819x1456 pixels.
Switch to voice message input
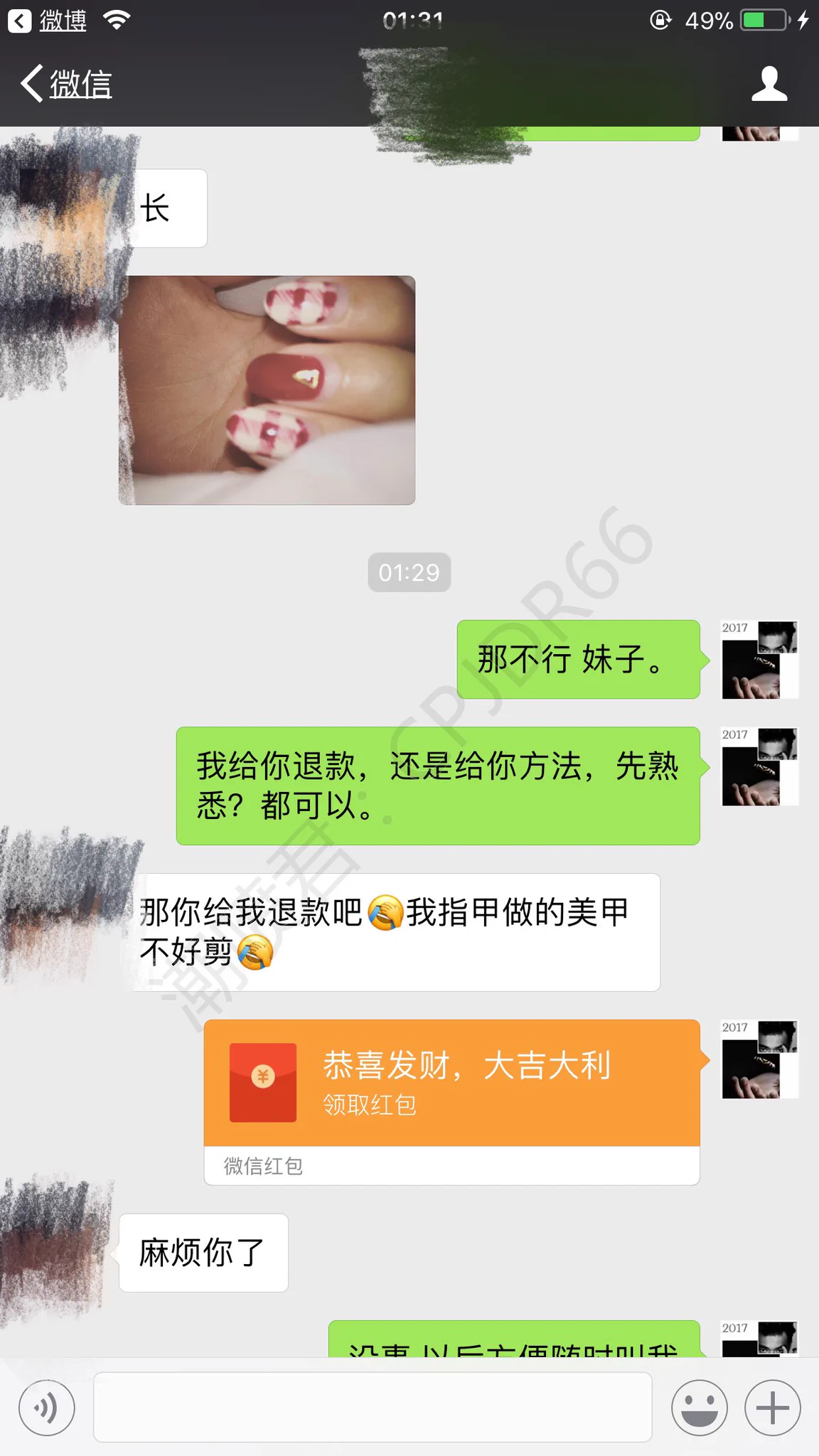[47, 1407]
